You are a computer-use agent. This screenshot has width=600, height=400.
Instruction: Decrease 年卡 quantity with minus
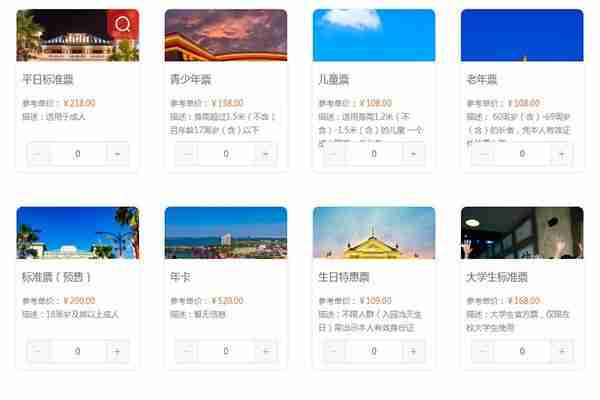(186, 351)
